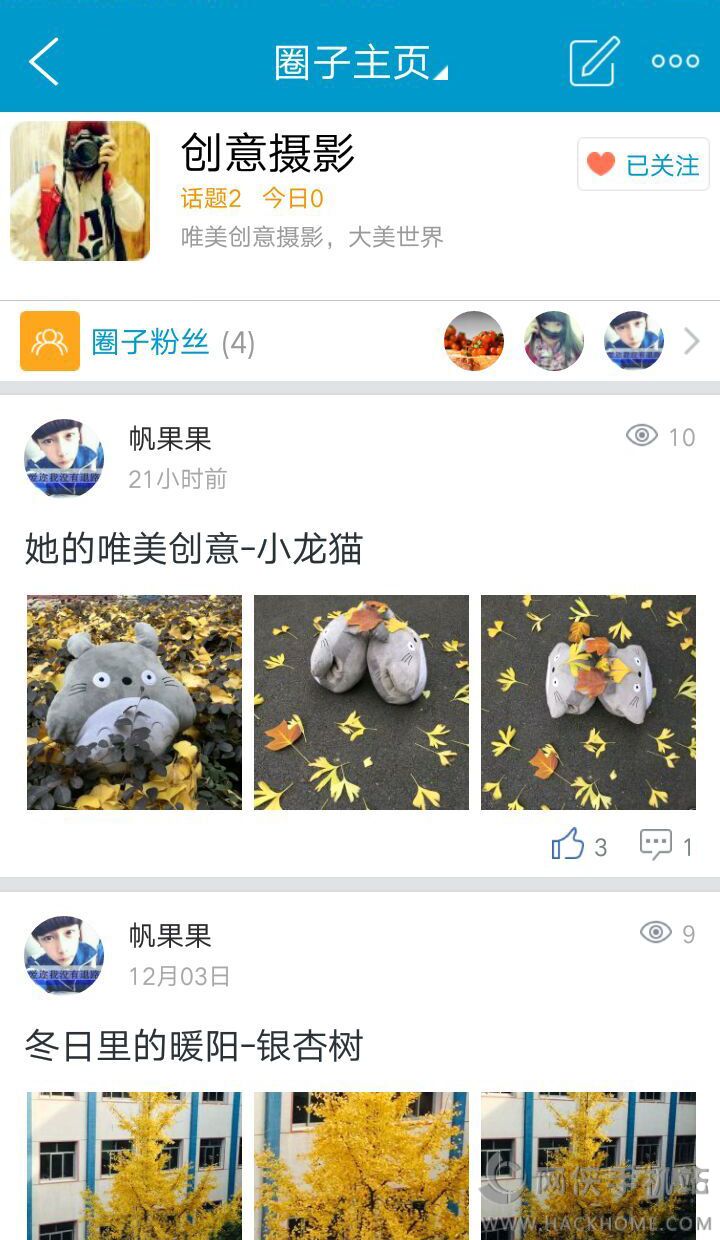Open the three-dot overflow menu
This screenshot has height=1240, width=720.
click(x=675, y=61)
